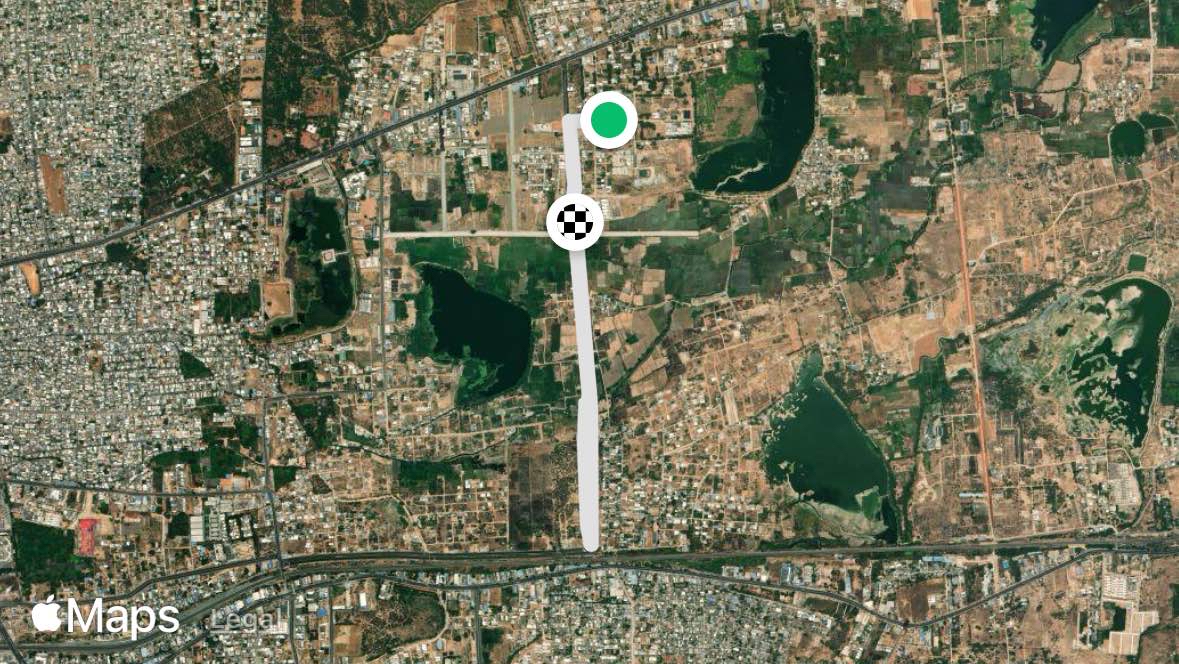Select the green start point marker
The image size is (1179, 664).
coord(609,120)
